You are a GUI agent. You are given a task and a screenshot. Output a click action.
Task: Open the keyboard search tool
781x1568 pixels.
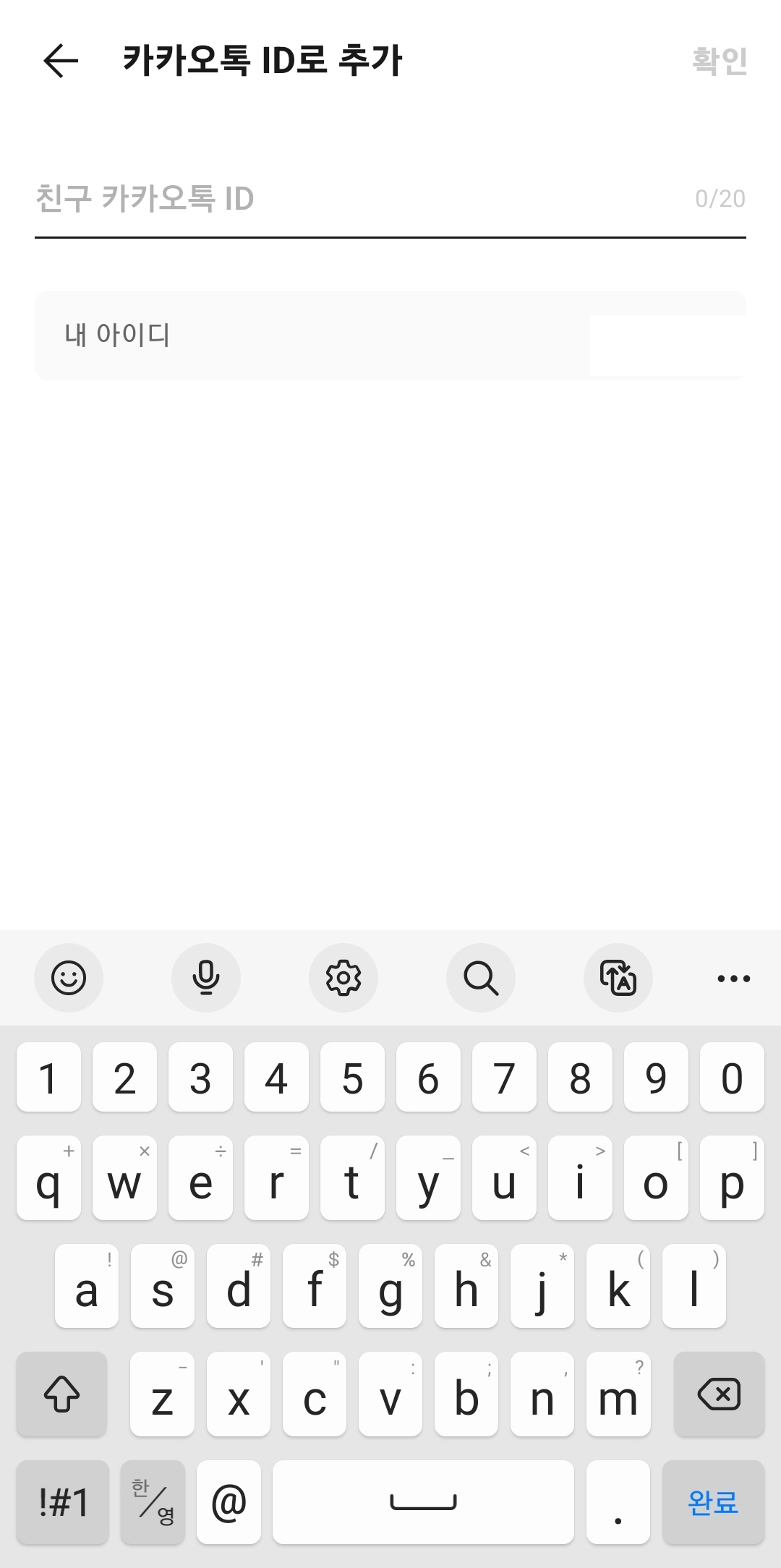tap(481, 978)
